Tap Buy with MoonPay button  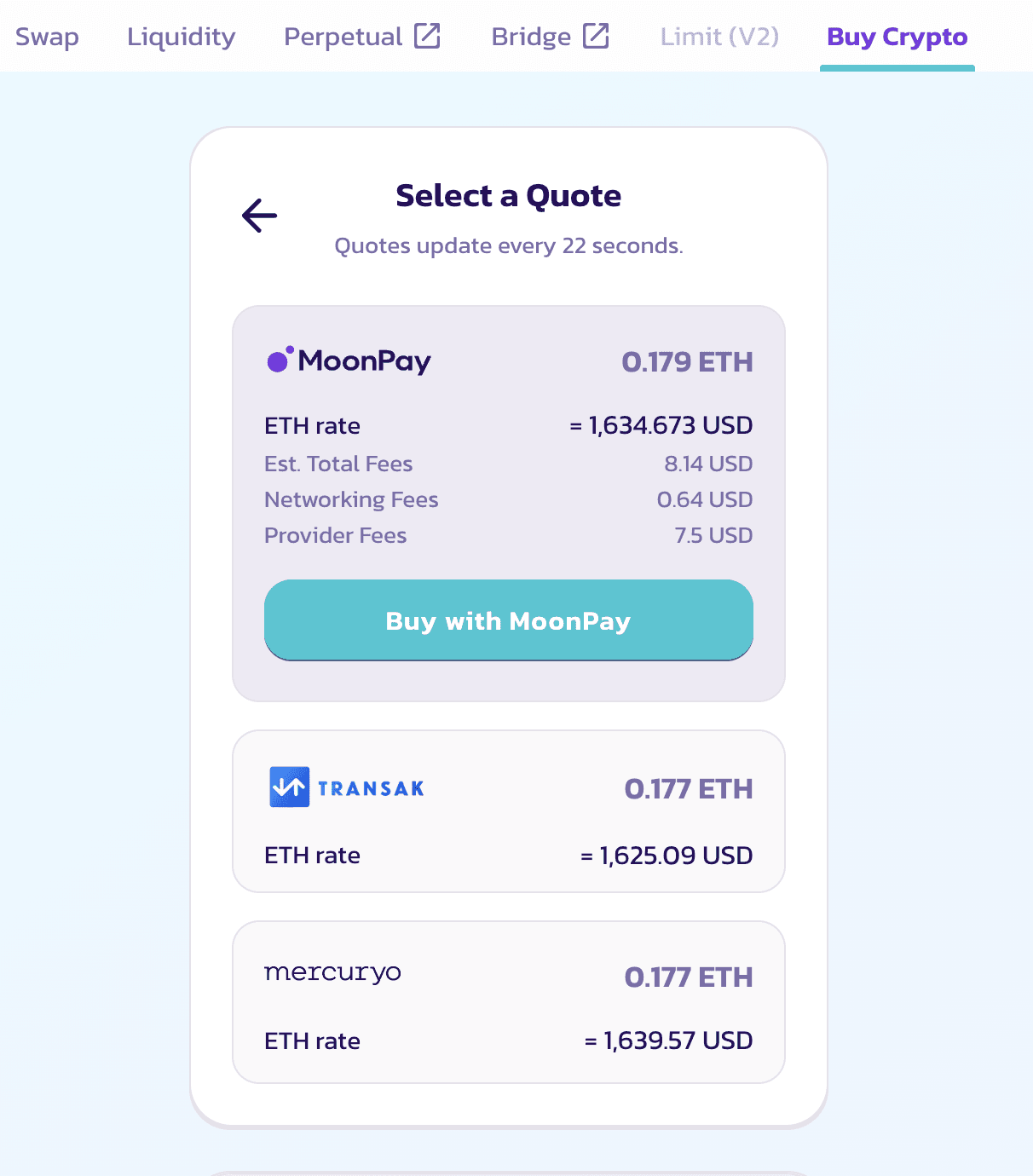point(508,620)
